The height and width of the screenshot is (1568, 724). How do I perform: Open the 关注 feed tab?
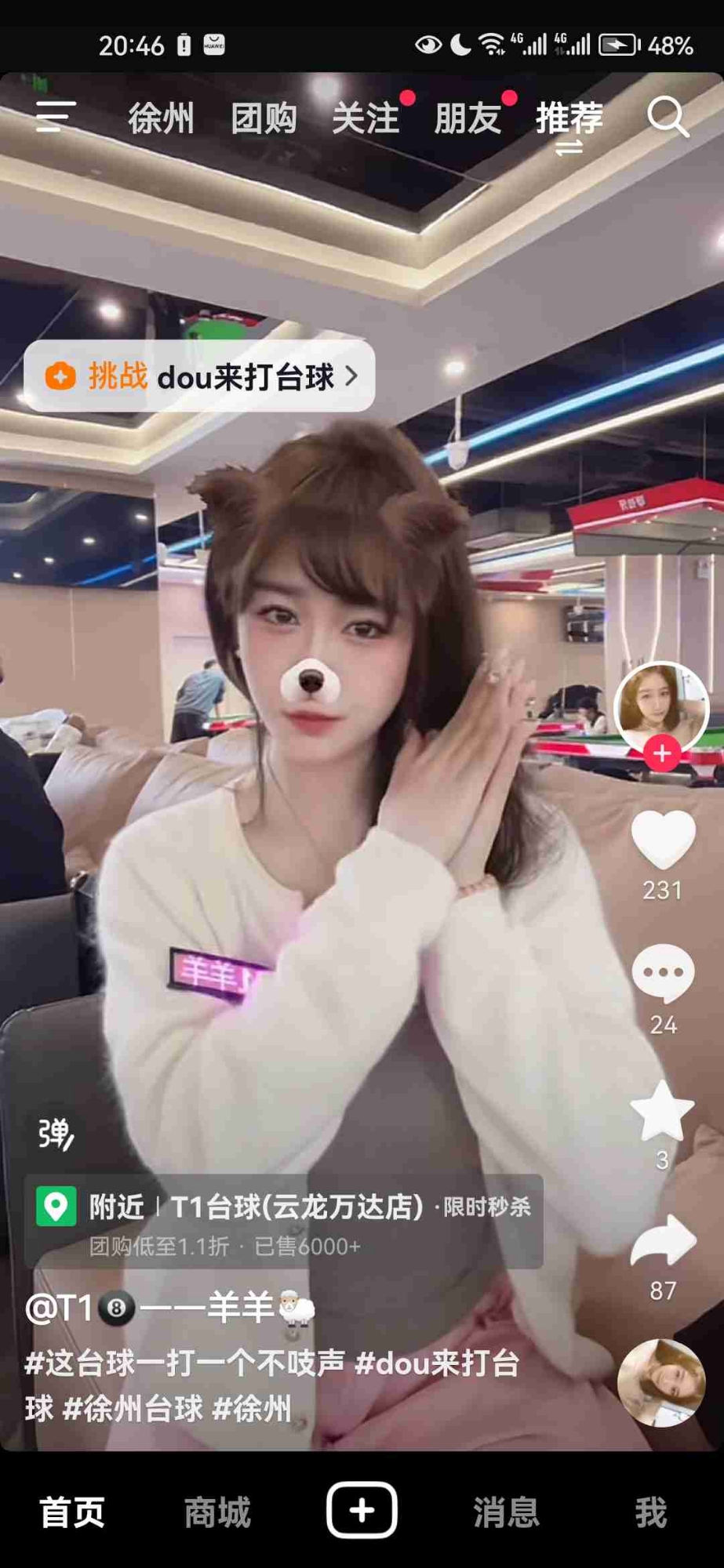366,118
